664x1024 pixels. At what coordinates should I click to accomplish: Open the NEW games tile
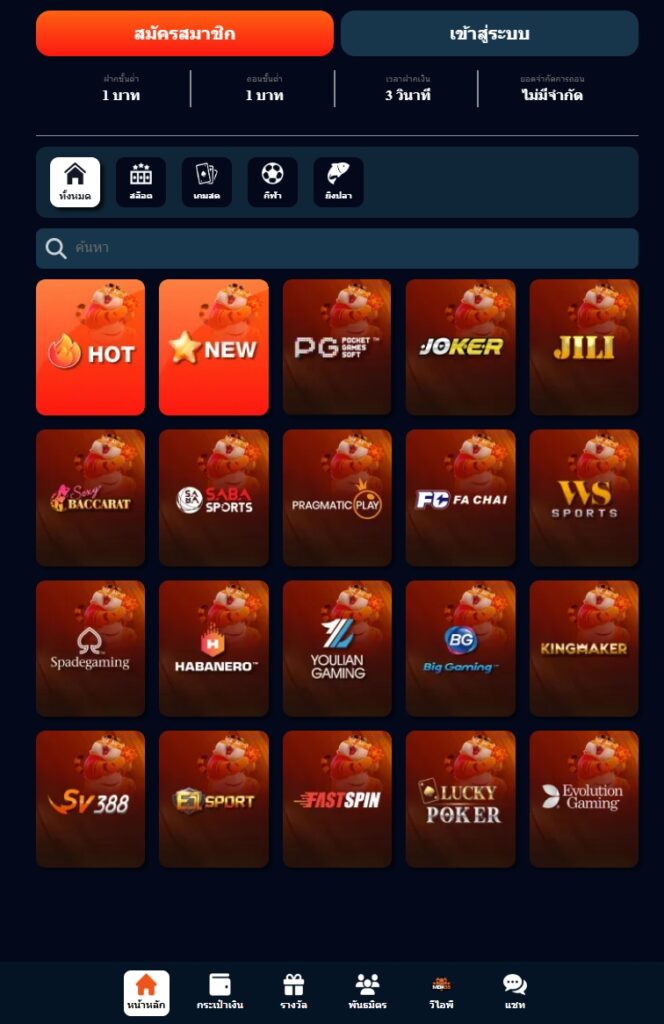pyautogui.click(x=213, y=347)
